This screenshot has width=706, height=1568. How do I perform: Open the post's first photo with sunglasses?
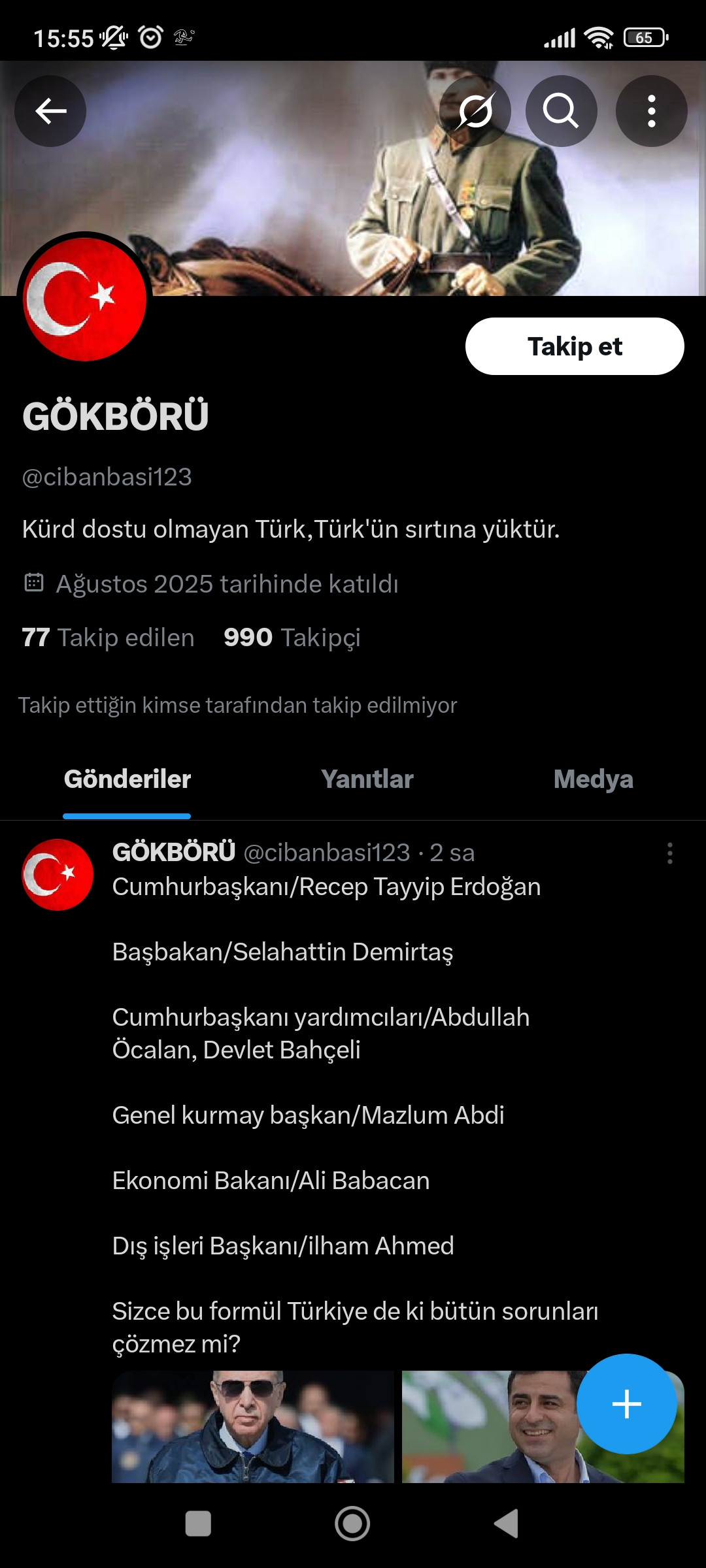pos(253,1427)
